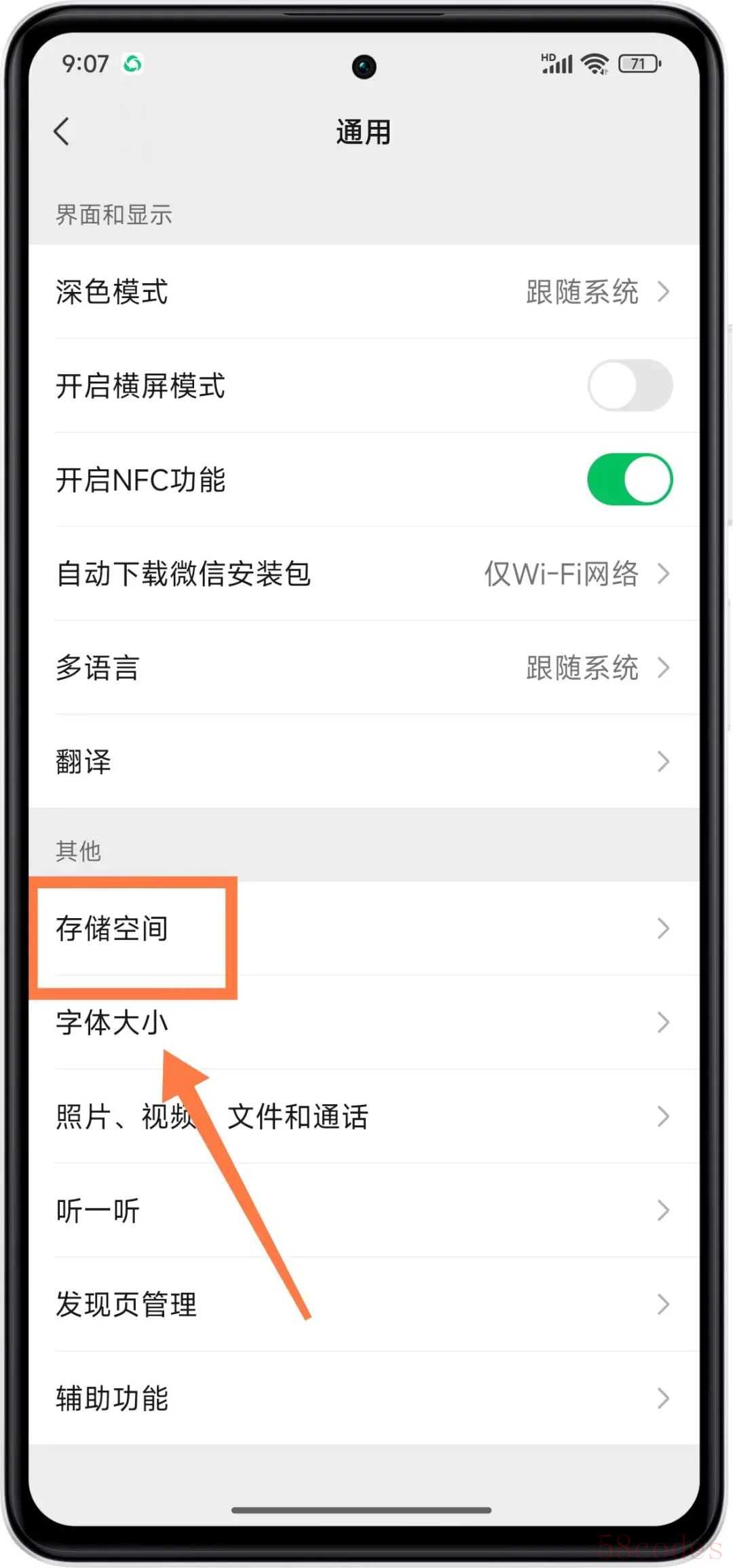Open 自动下载微信安装包 options
This screenshot has height=1568, width=733.
coord(364,574)
